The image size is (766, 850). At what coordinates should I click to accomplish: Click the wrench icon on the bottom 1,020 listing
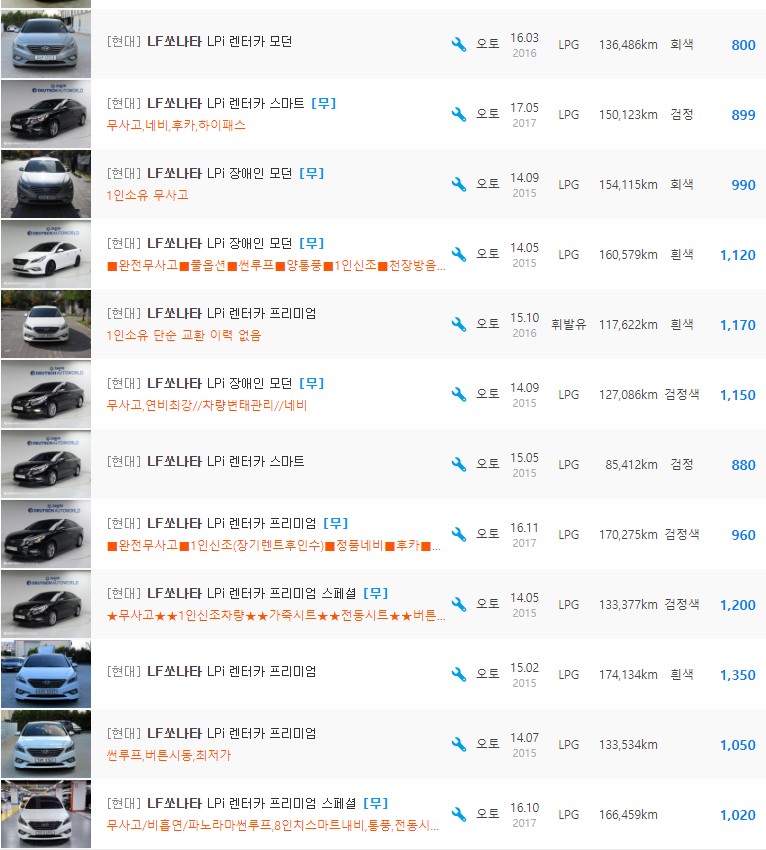[459, 814]
